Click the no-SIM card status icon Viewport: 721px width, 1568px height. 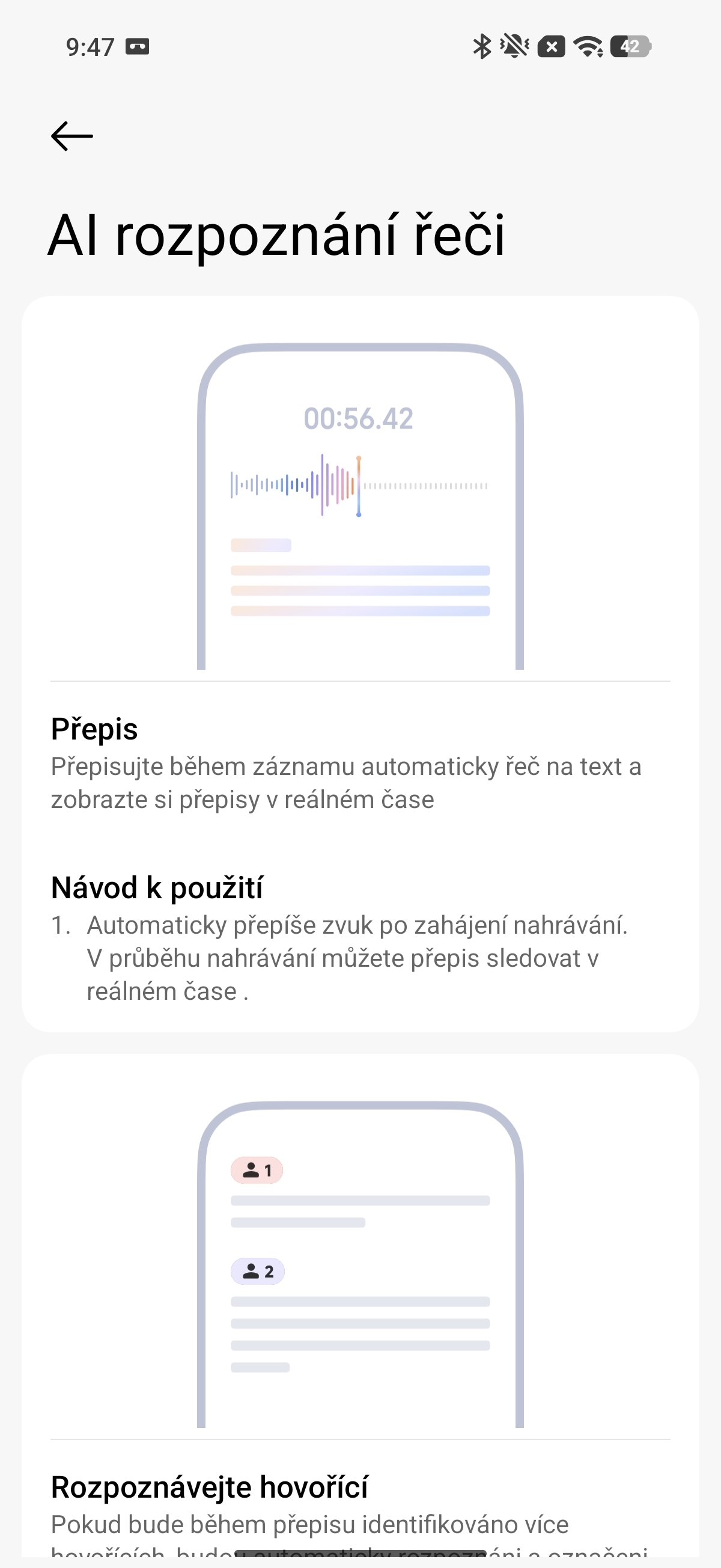click(550, 46)
